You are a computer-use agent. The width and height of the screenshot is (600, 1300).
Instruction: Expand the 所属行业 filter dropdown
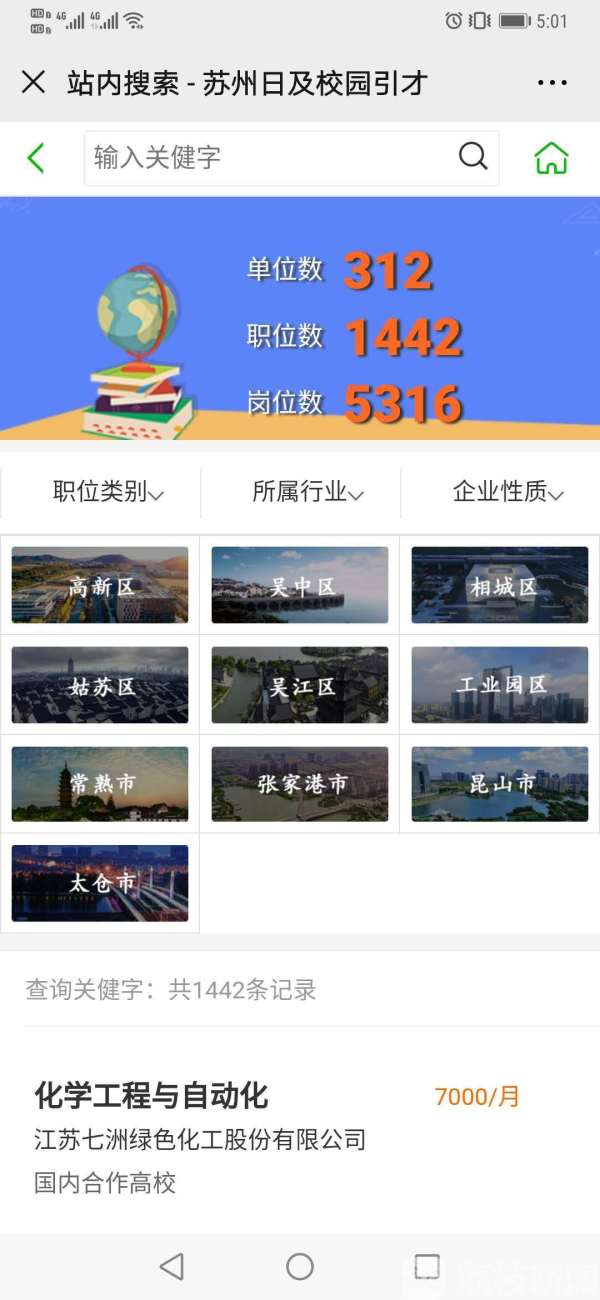coord(307,492)
